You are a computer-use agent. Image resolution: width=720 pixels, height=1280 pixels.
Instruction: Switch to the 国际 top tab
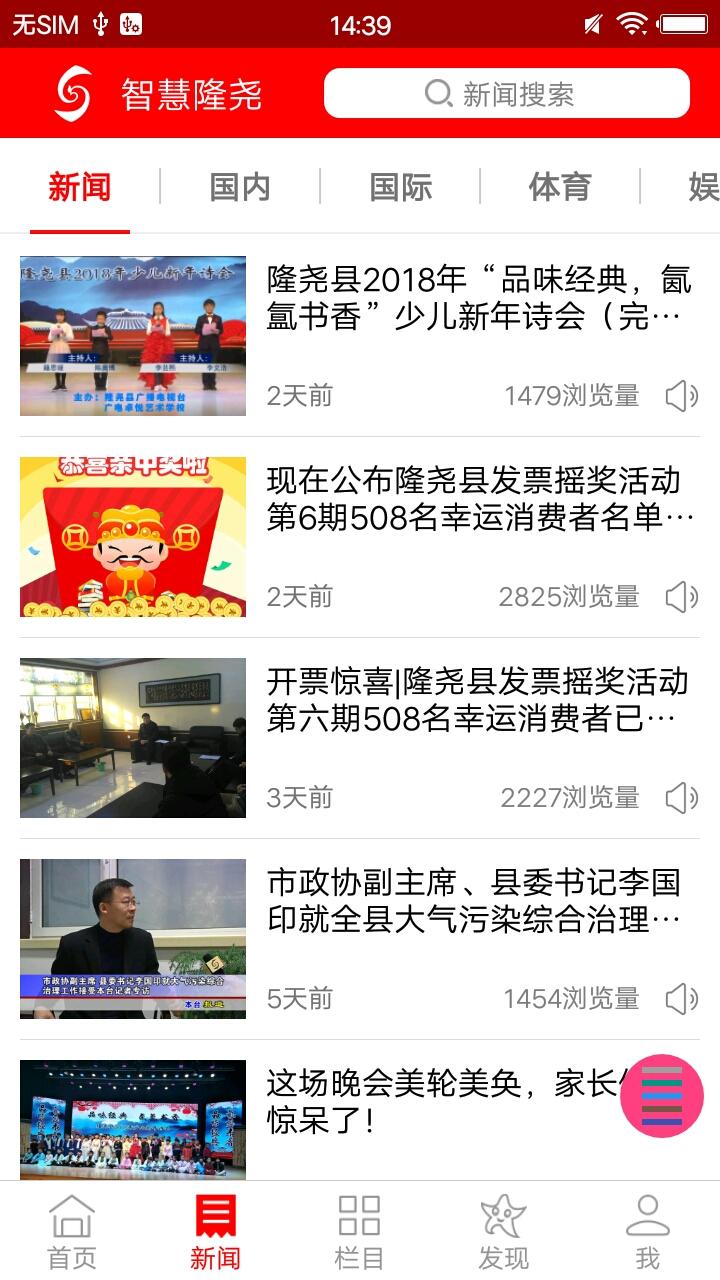(400, 187)
